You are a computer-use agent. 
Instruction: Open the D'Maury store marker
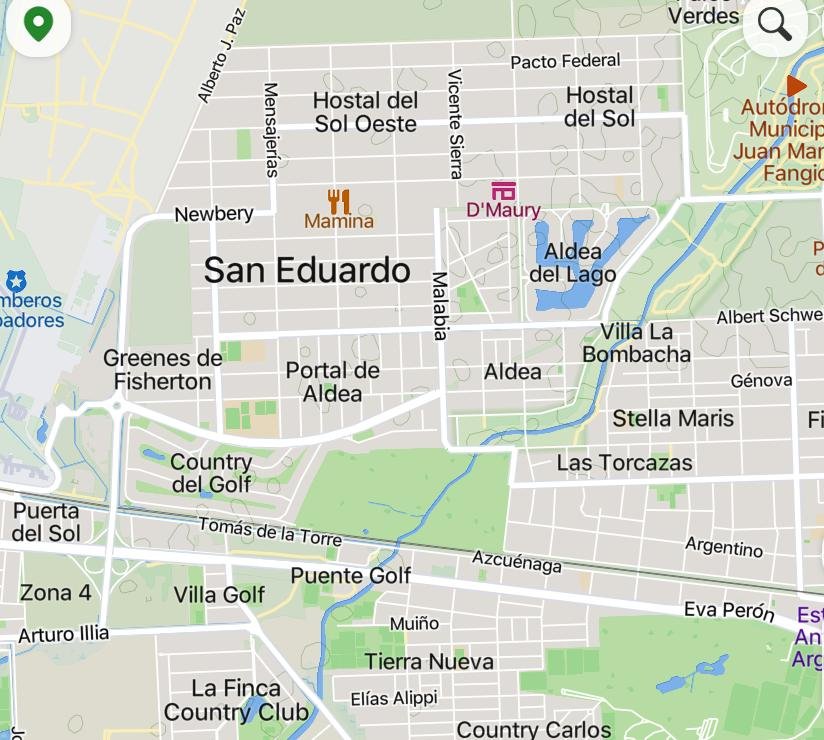503,190
